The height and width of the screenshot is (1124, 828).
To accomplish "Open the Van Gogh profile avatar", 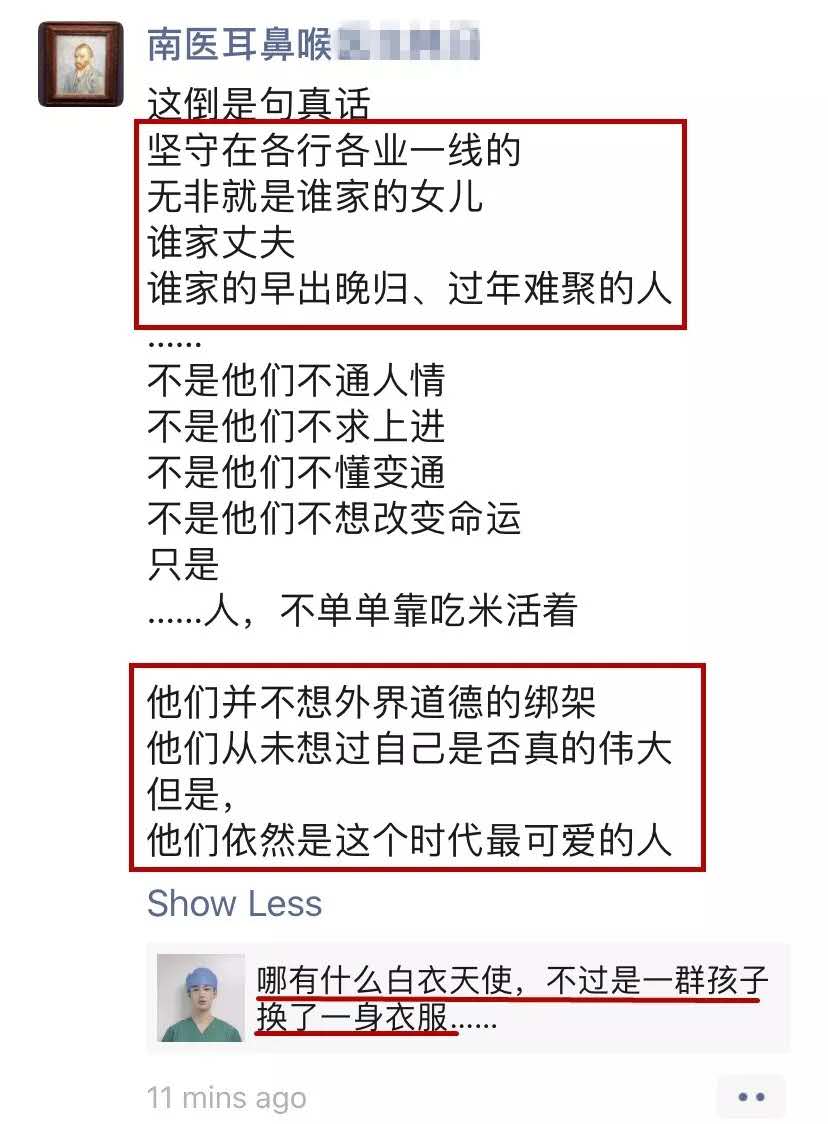I will [80, 64].
